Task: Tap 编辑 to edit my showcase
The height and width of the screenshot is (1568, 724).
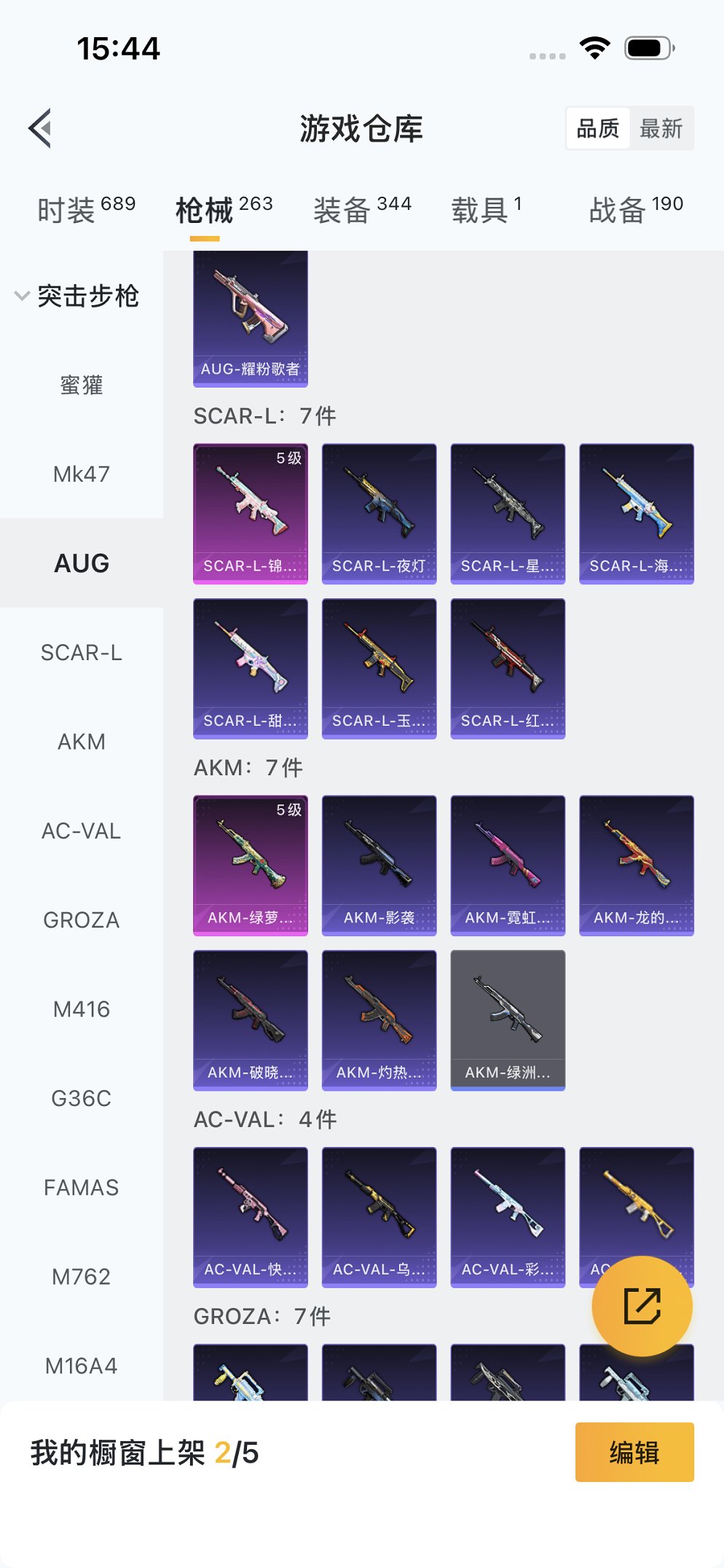Action: click(x=634, y=1452)
